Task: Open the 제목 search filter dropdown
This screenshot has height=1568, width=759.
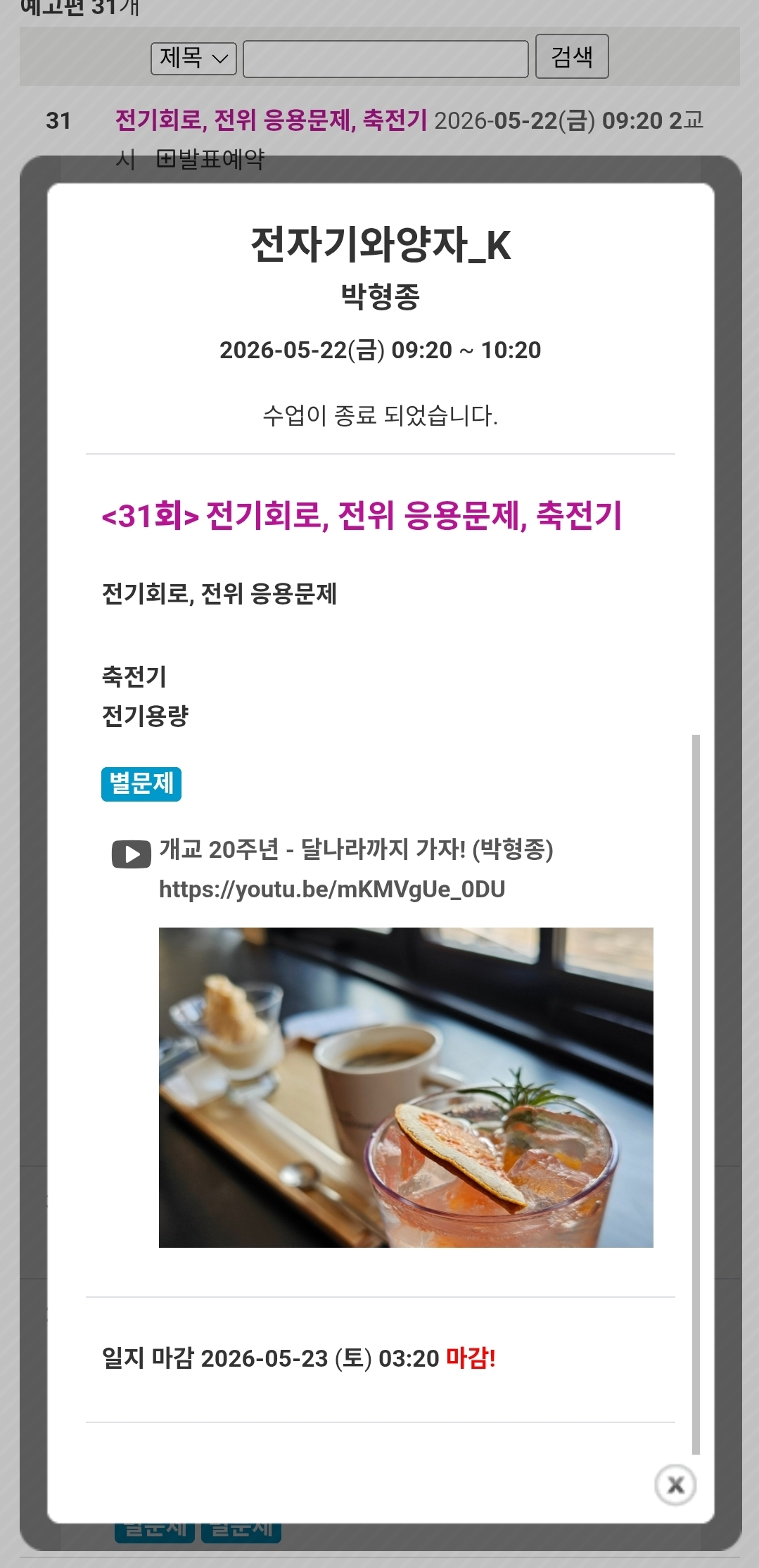Action: point(193,58)
